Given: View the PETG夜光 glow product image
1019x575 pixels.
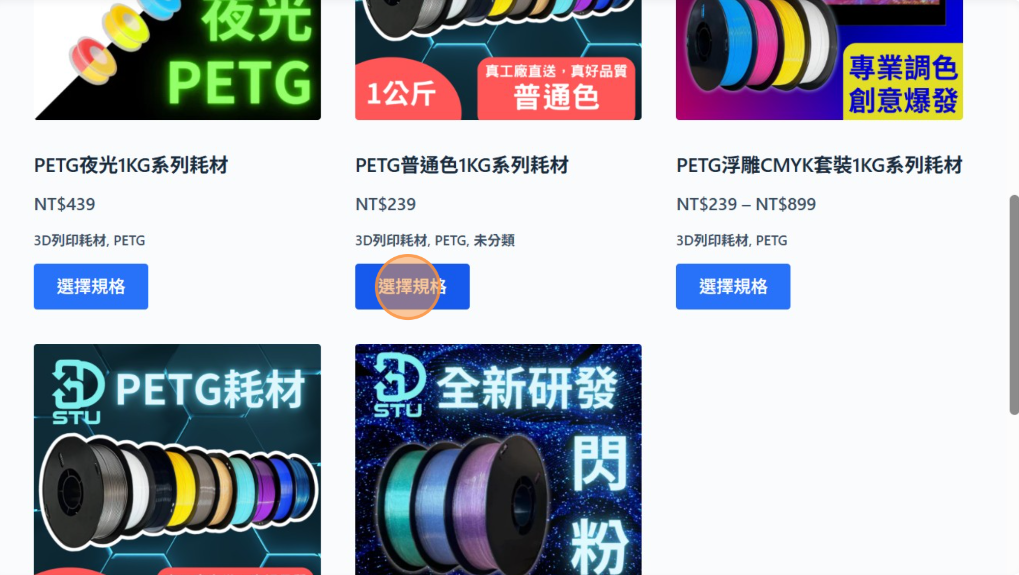Looking at the screenshot, I should (x=177, y=60).
